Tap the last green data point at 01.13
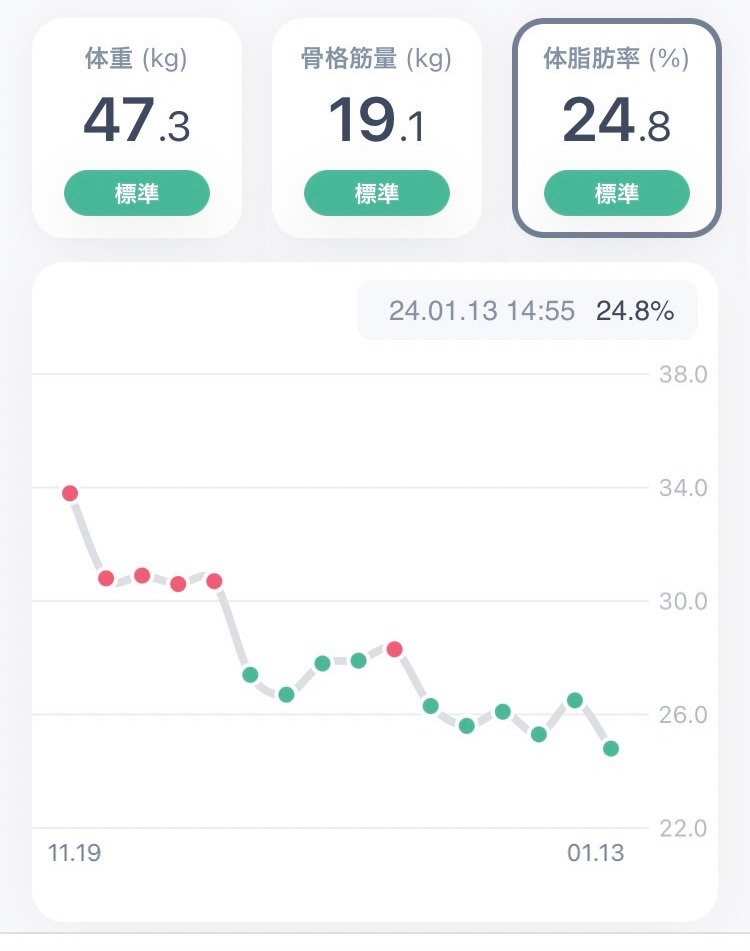The width and height of the screenshot is (750, 951). click(x=611, y=748)
